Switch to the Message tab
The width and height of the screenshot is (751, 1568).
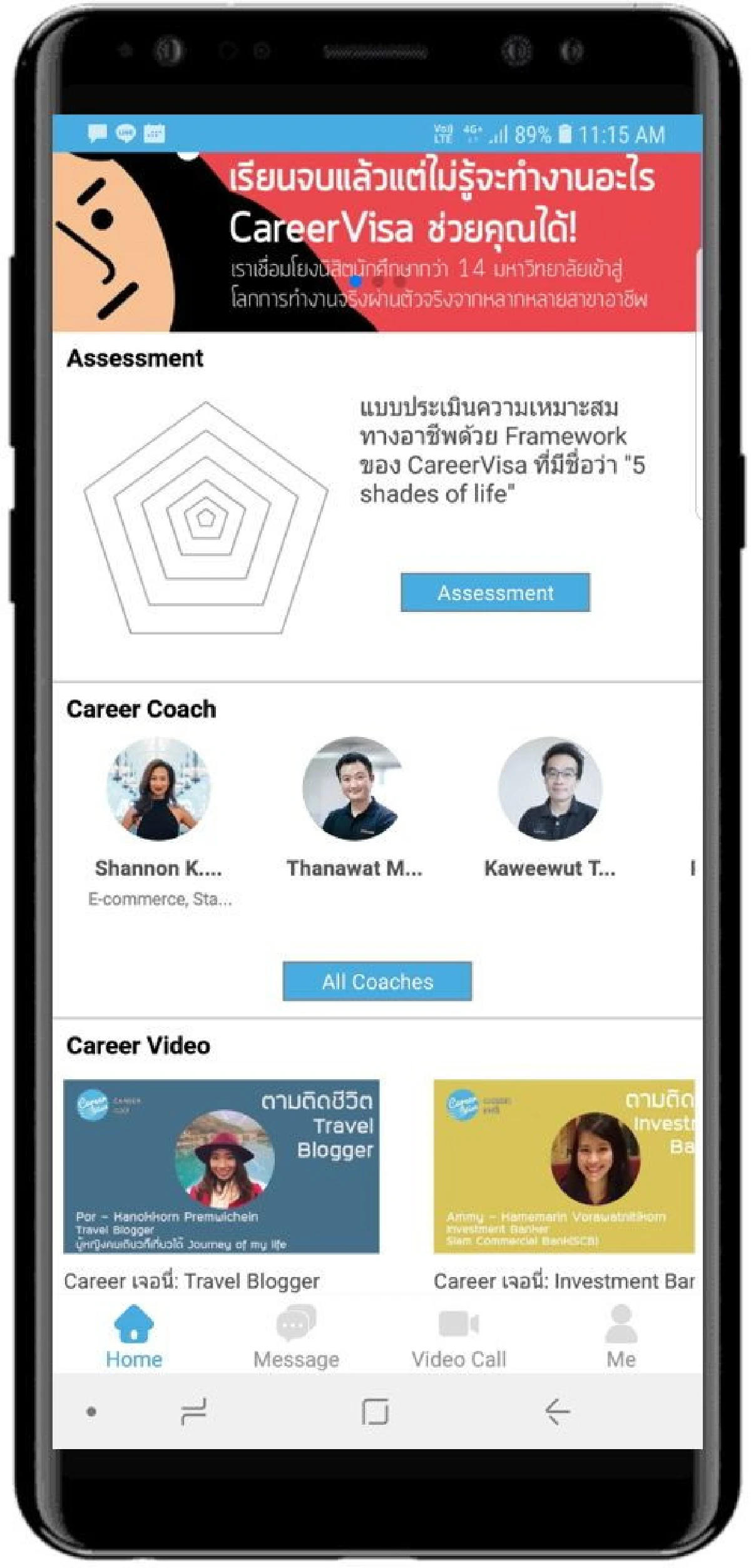[296, 1337]
